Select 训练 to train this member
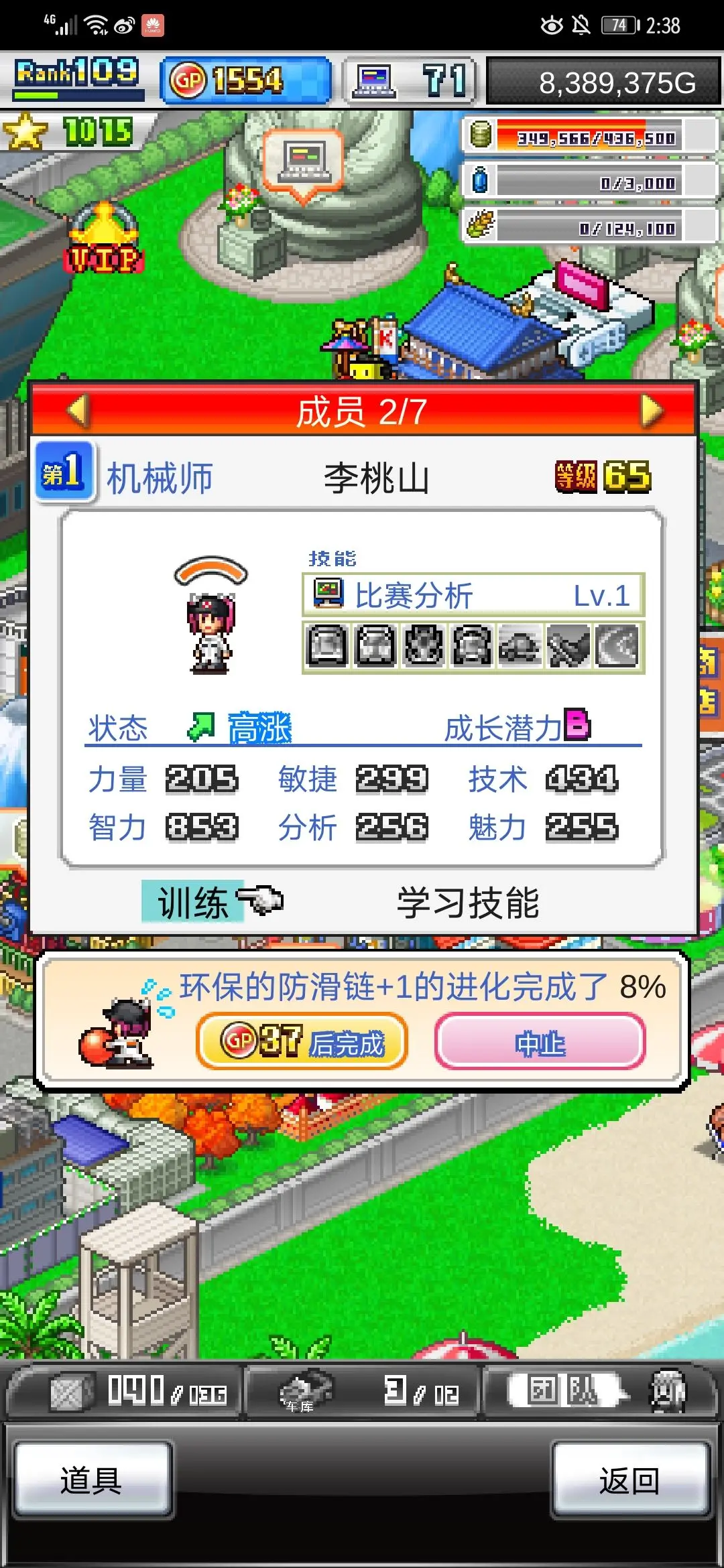The image size is (724, 1568). (193, 902)
